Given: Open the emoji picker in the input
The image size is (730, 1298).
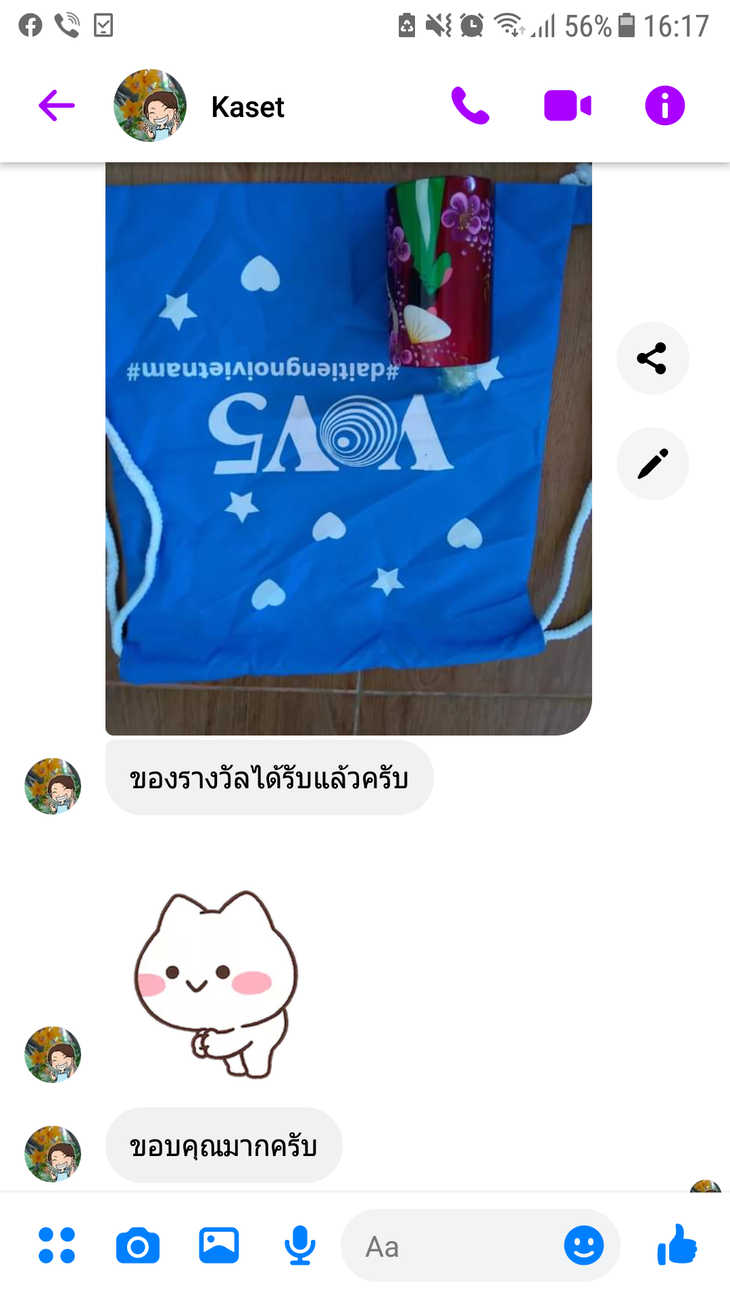Looking at the screenshot, I should 584,1245.
